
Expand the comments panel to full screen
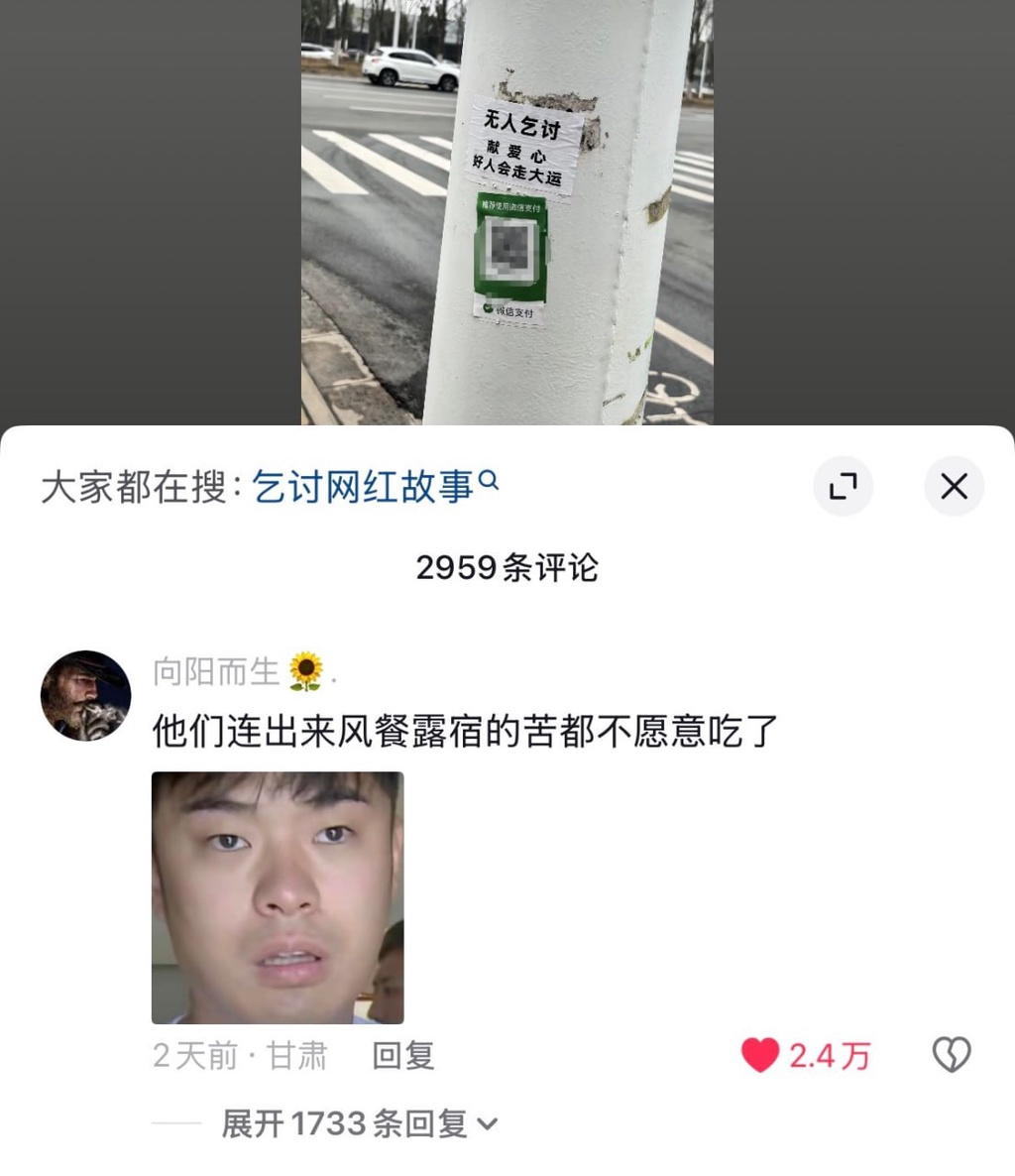coord(843,486)
